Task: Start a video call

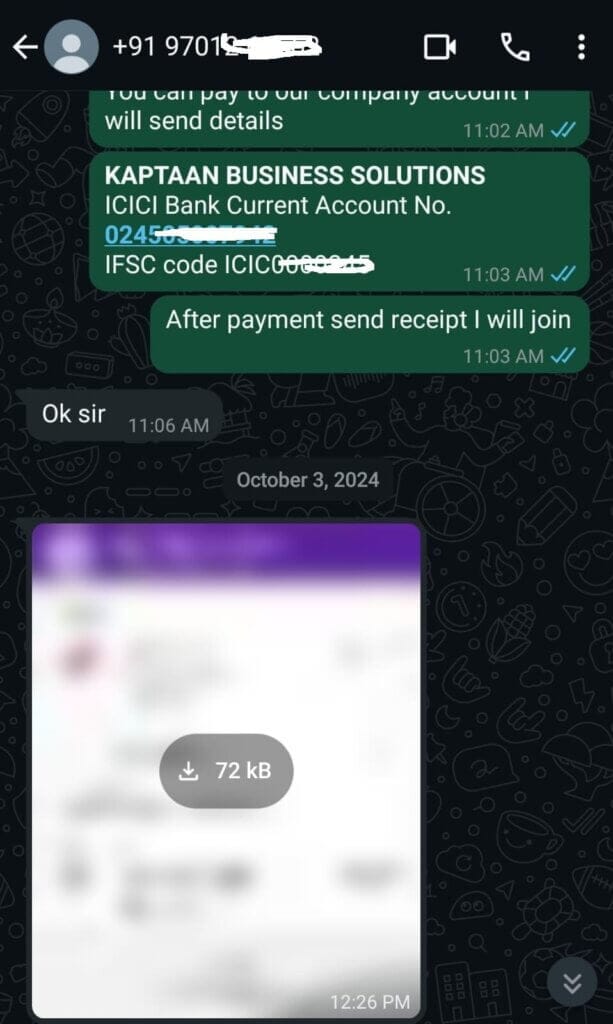Action: [440, 47]
